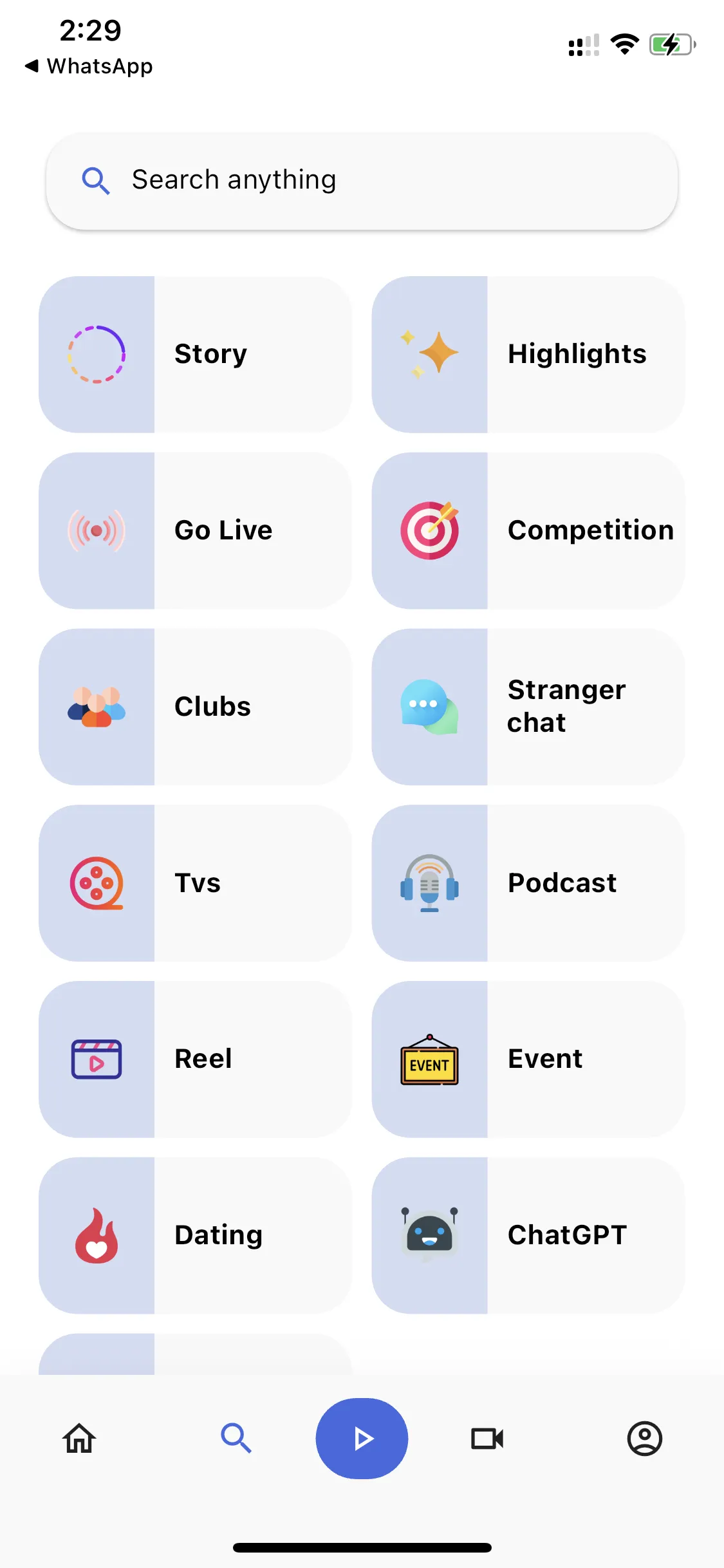Open Podcast via the microphone icon
The height and width of the screenshot is (1568, 724).
point(430,882)
